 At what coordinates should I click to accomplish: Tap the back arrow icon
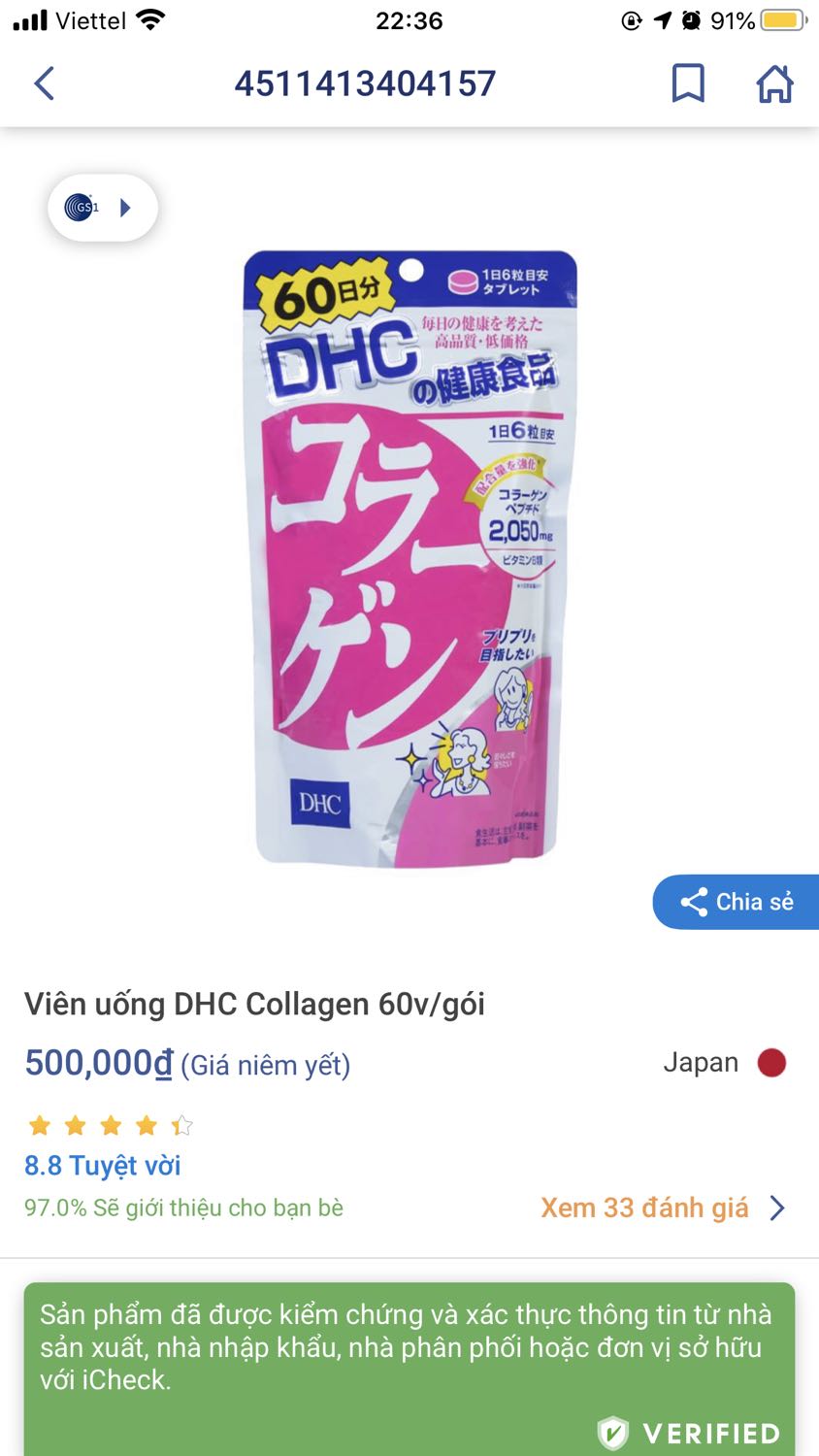click(44, 84)
